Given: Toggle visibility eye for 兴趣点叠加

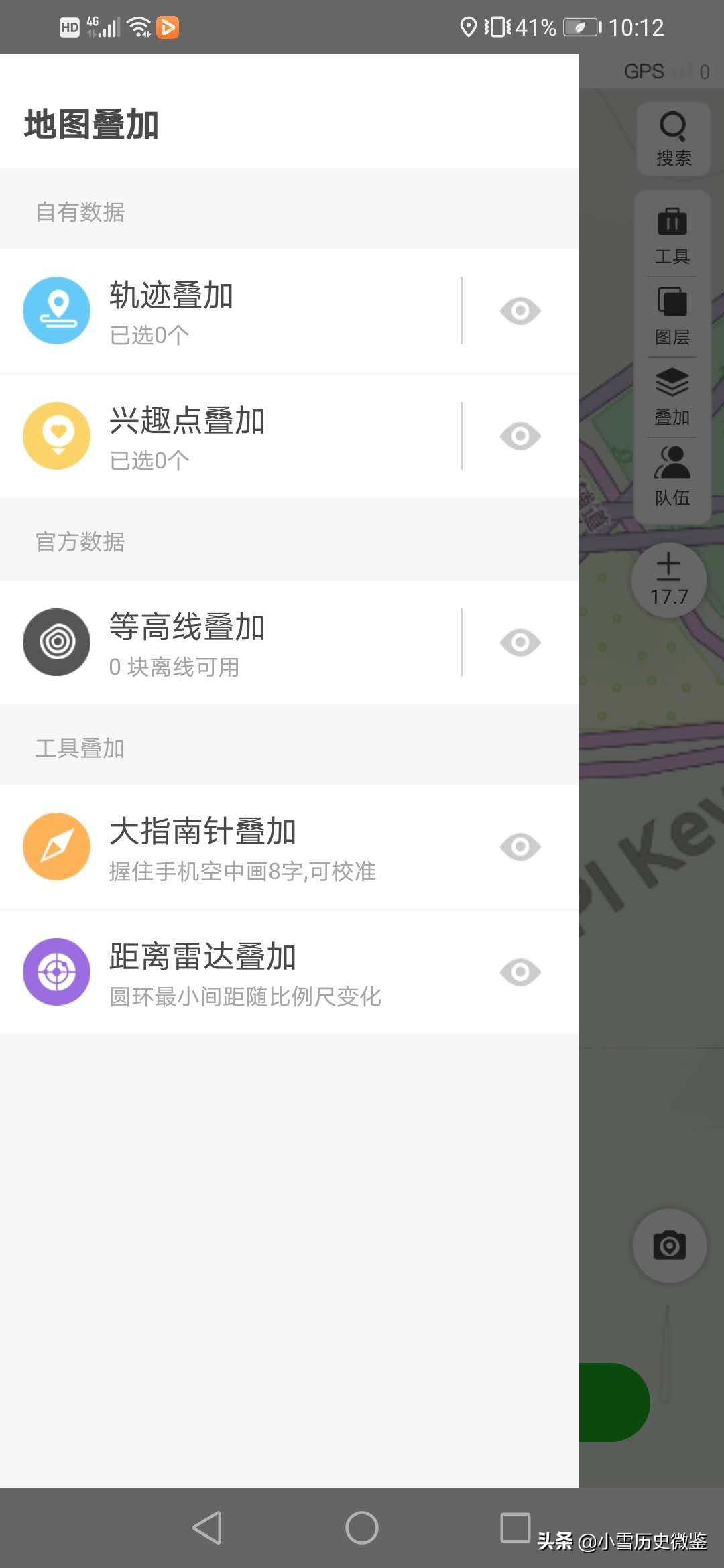Looking at the screenshot, I should tap(520, 436).
